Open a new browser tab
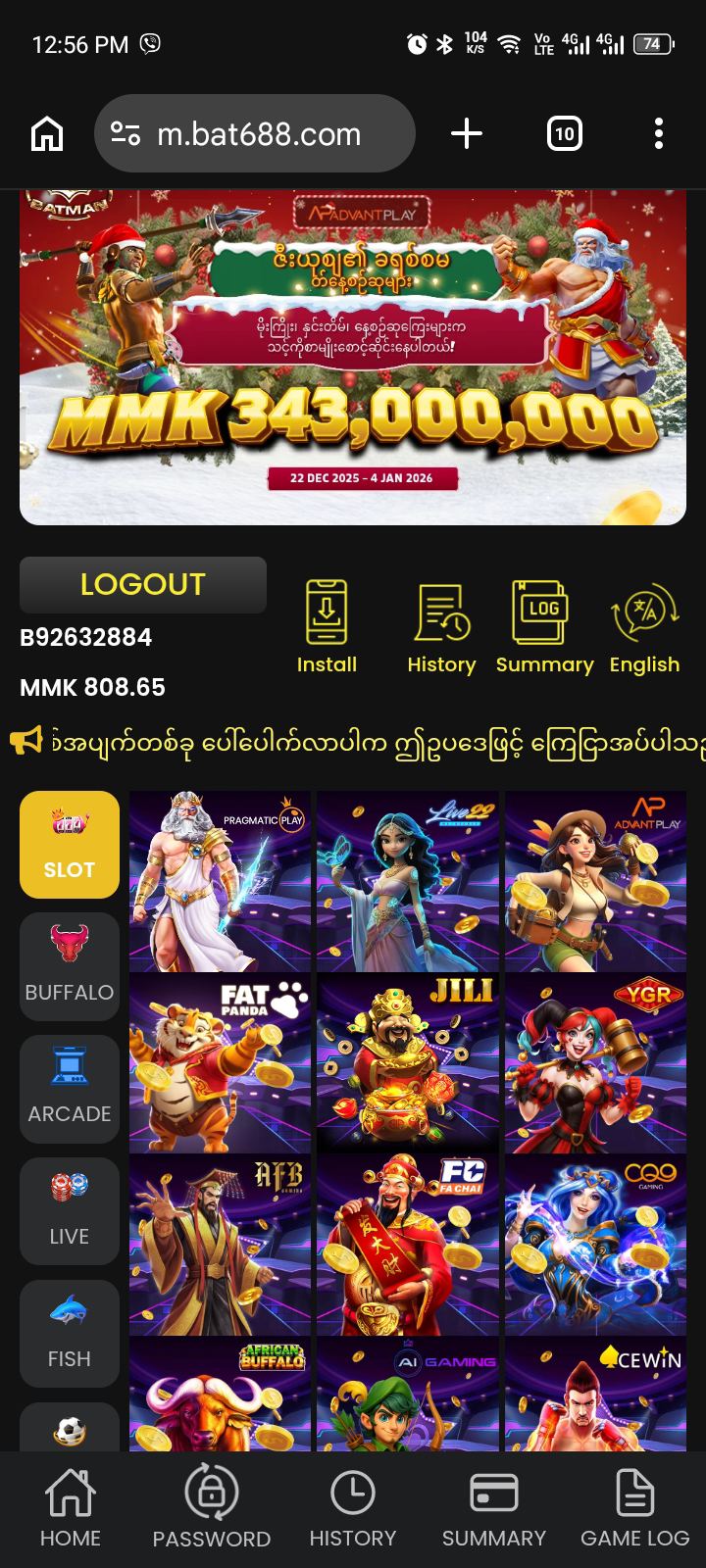 [467, 133]
